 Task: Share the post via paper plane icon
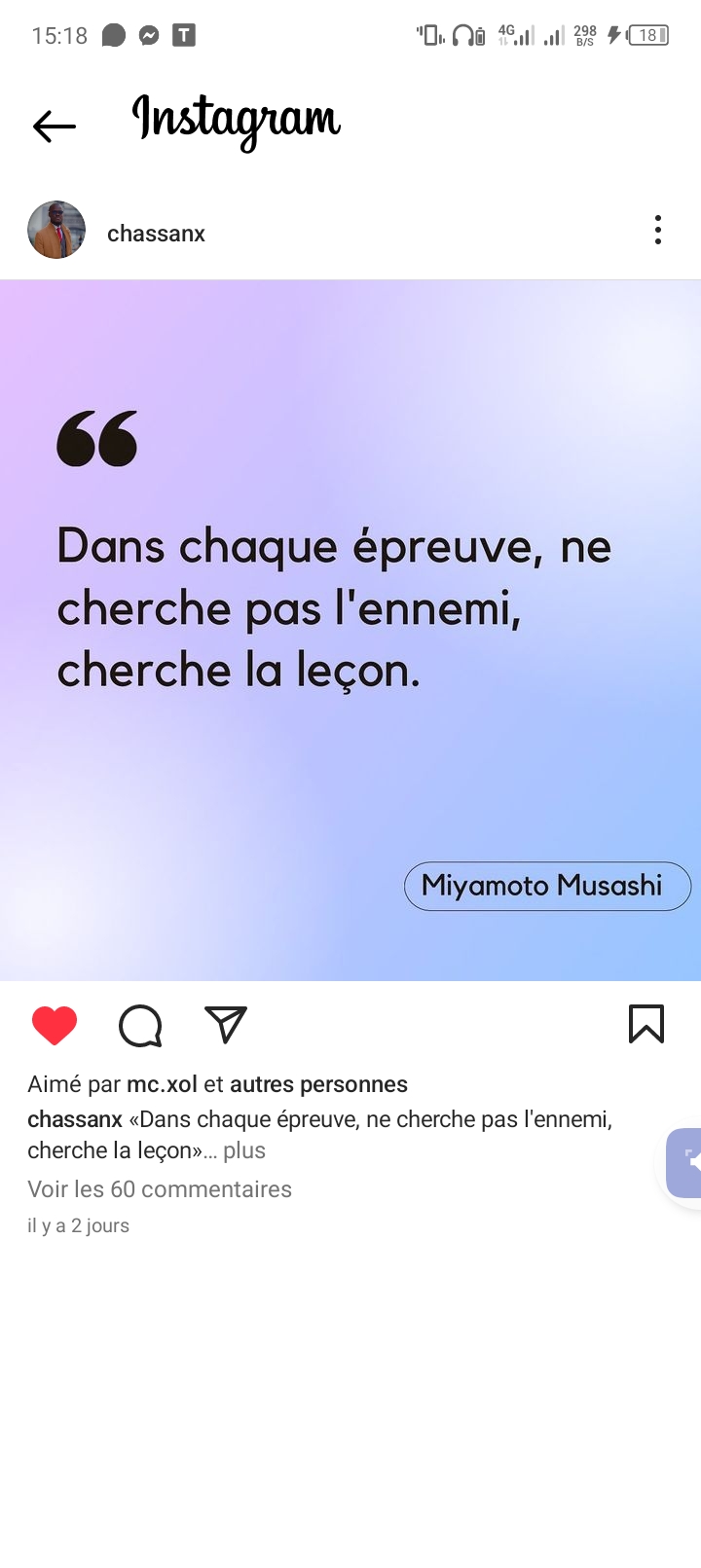226,1025
